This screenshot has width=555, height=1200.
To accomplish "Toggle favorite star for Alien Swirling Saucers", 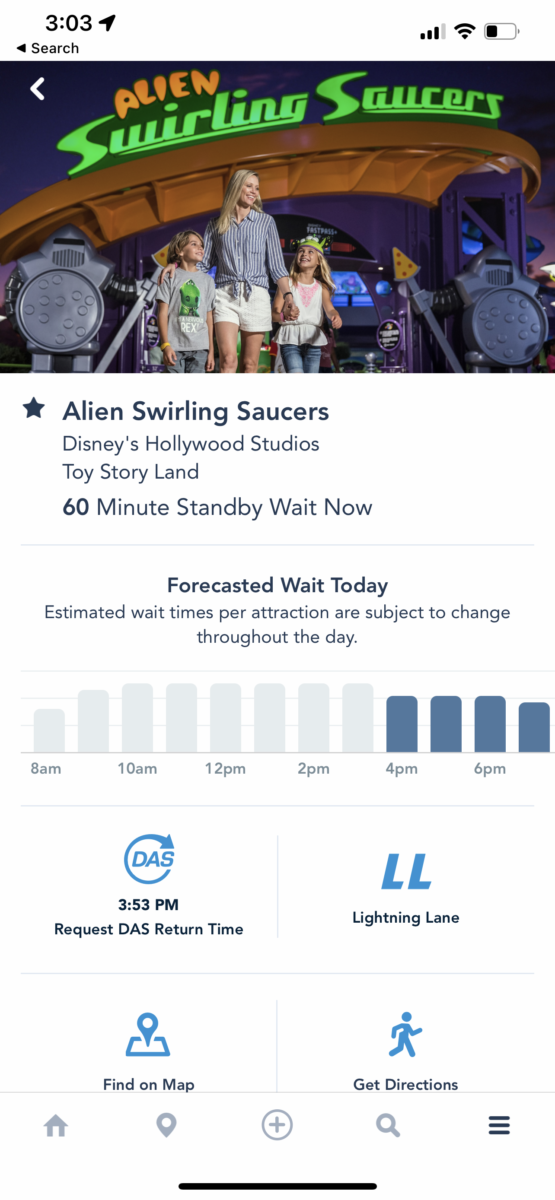I will 34,408.
